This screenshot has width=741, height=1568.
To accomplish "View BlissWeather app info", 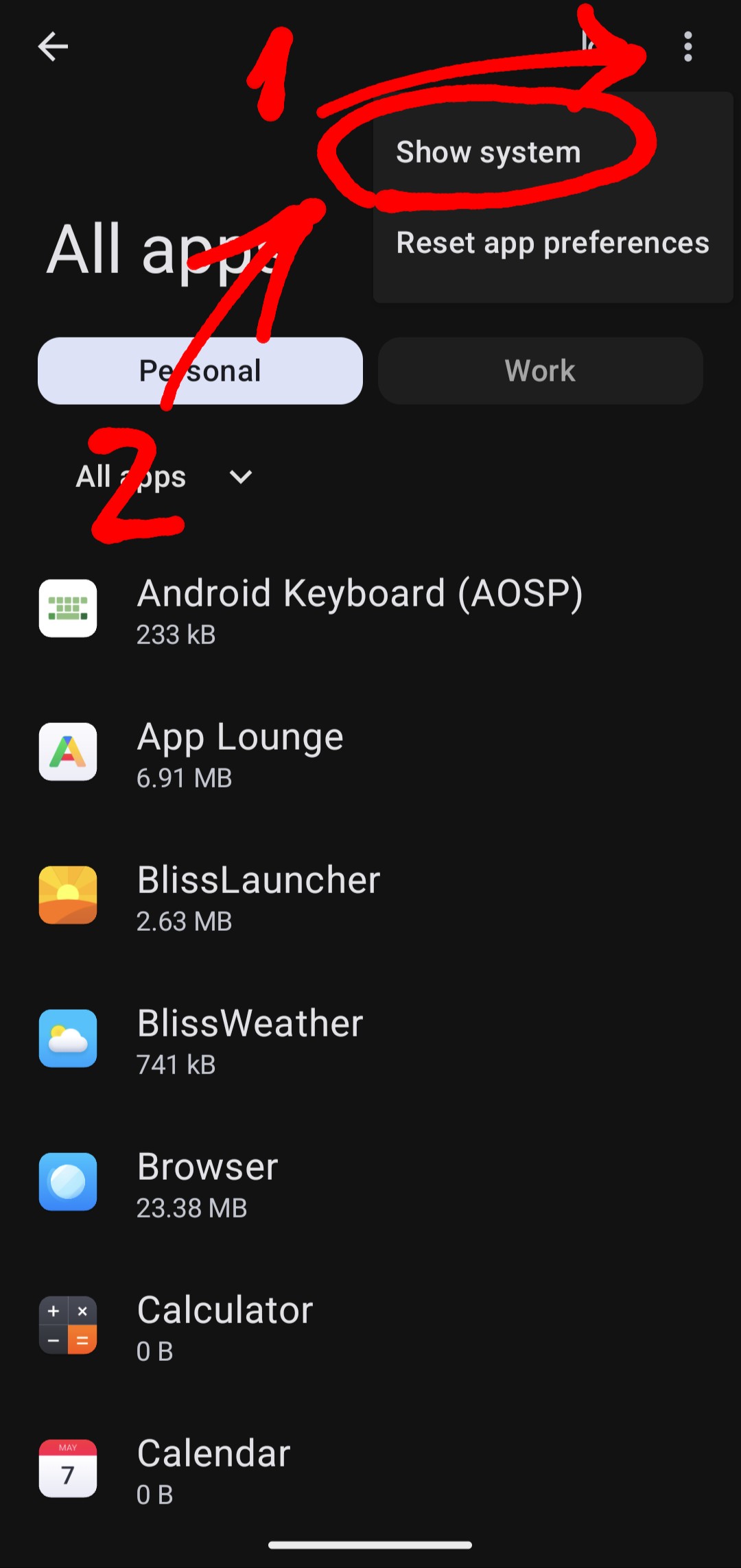I will coord(370,1039).
